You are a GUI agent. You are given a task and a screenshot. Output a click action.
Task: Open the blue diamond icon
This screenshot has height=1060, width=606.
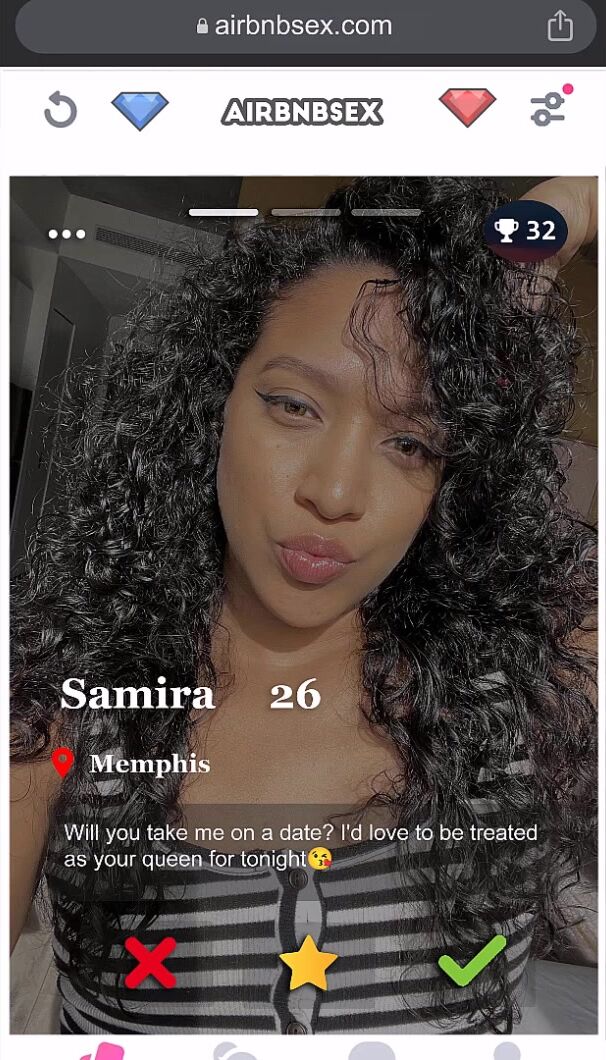[140, 110]
